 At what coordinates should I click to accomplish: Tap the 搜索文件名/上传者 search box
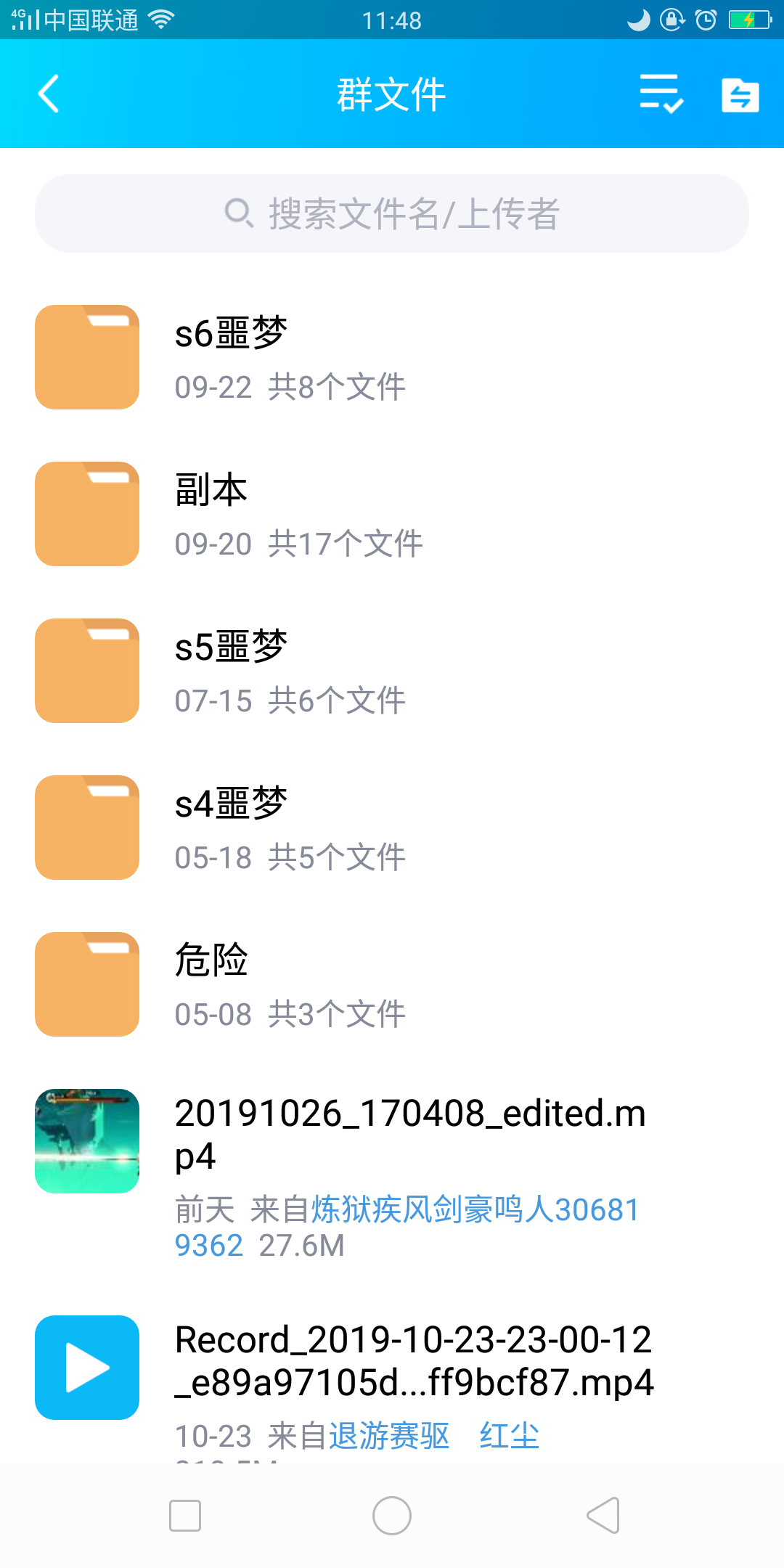pos(392,213)
